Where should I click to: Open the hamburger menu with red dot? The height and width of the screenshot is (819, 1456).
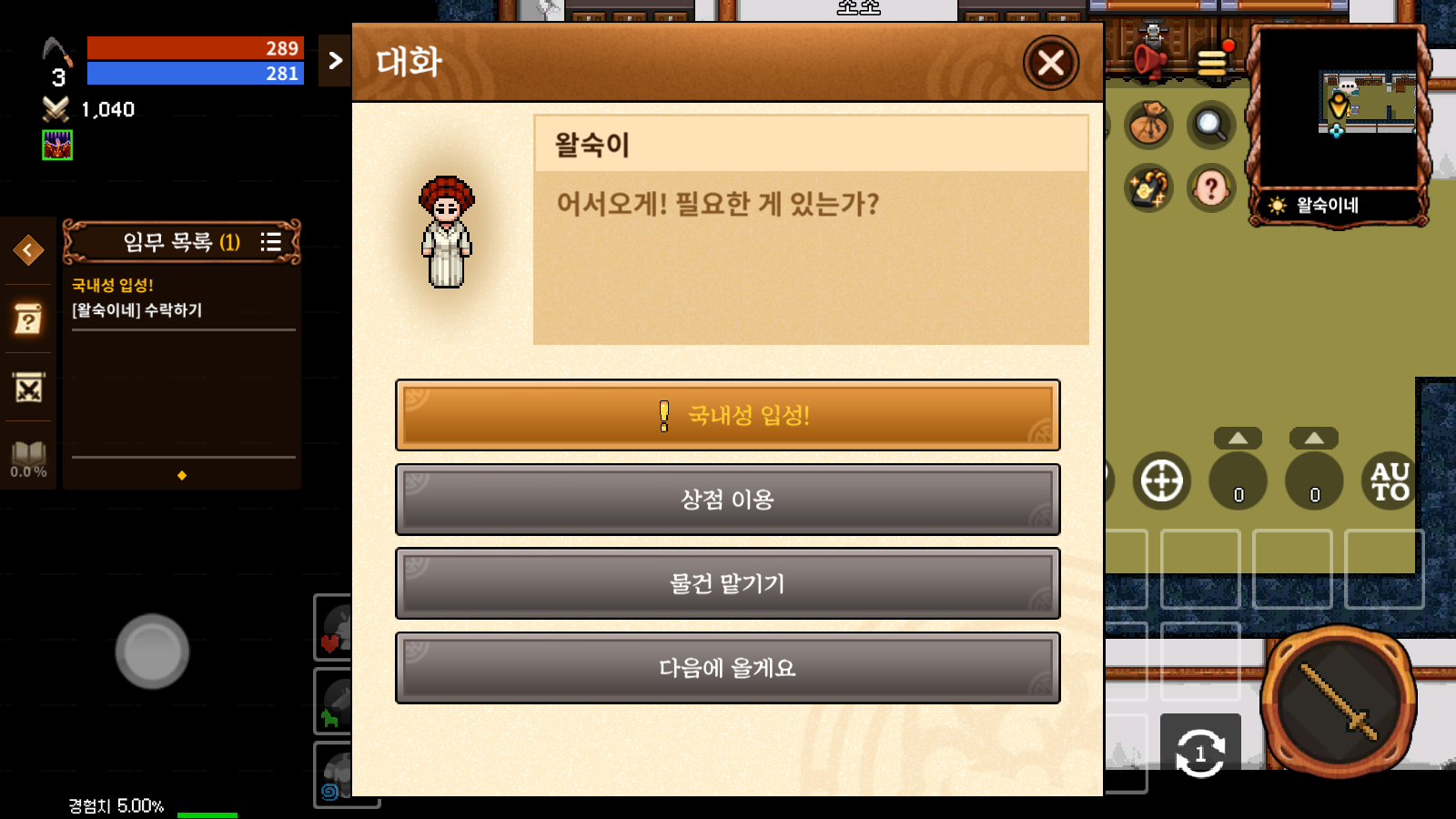tap(1213, 61)
